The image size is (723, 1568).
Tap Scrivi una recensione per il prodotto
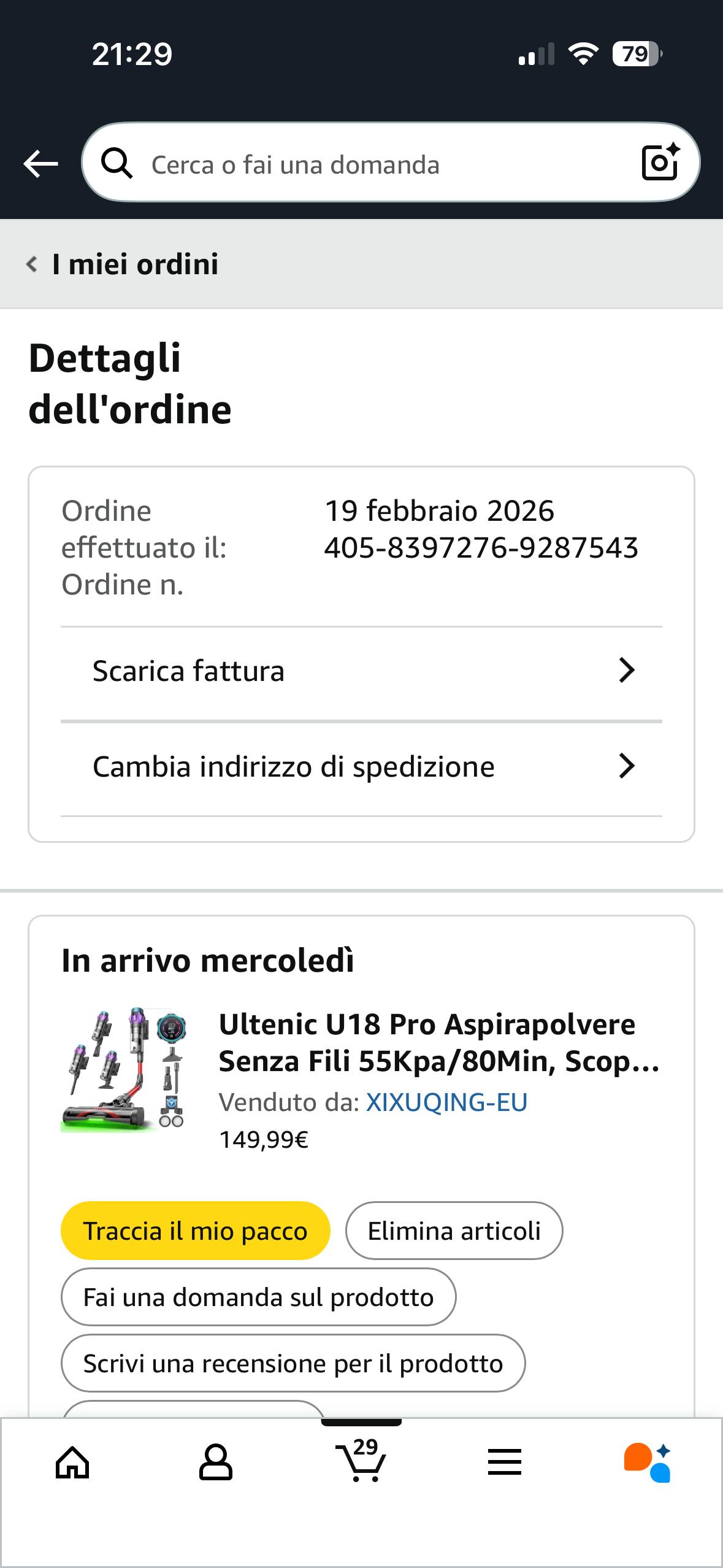pos(293,1364)
